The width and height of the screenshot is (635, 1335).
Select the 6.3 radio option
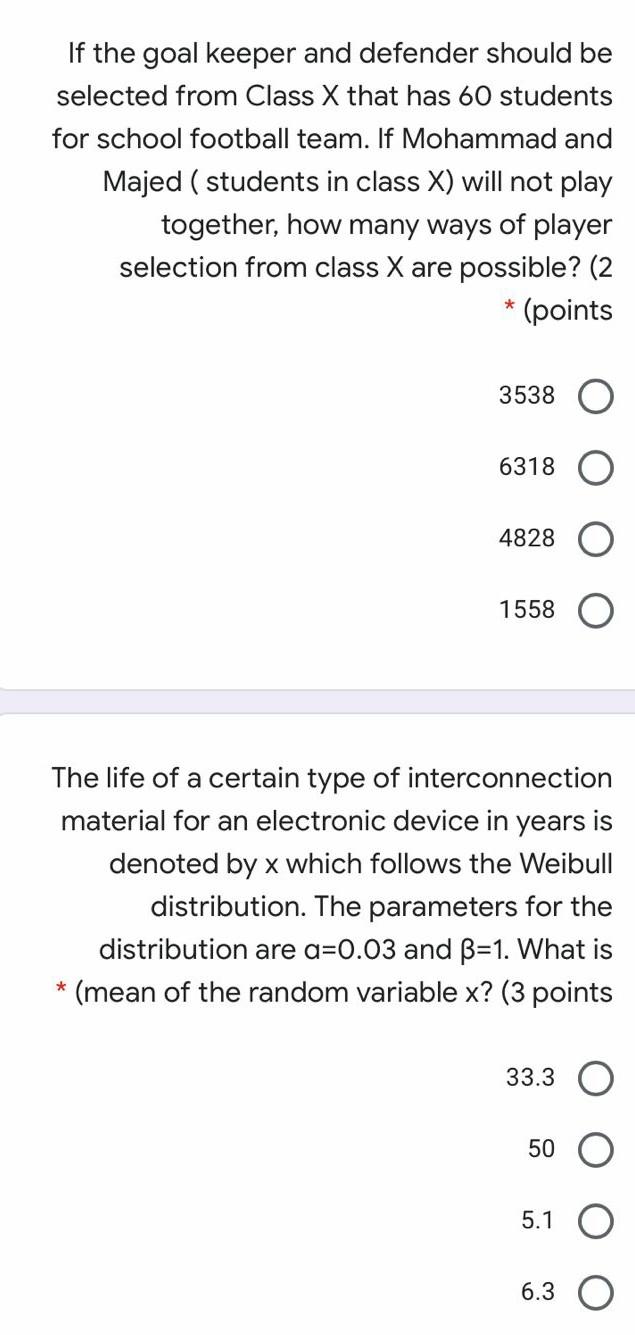pyautogui.click(x=595, y=1293)
